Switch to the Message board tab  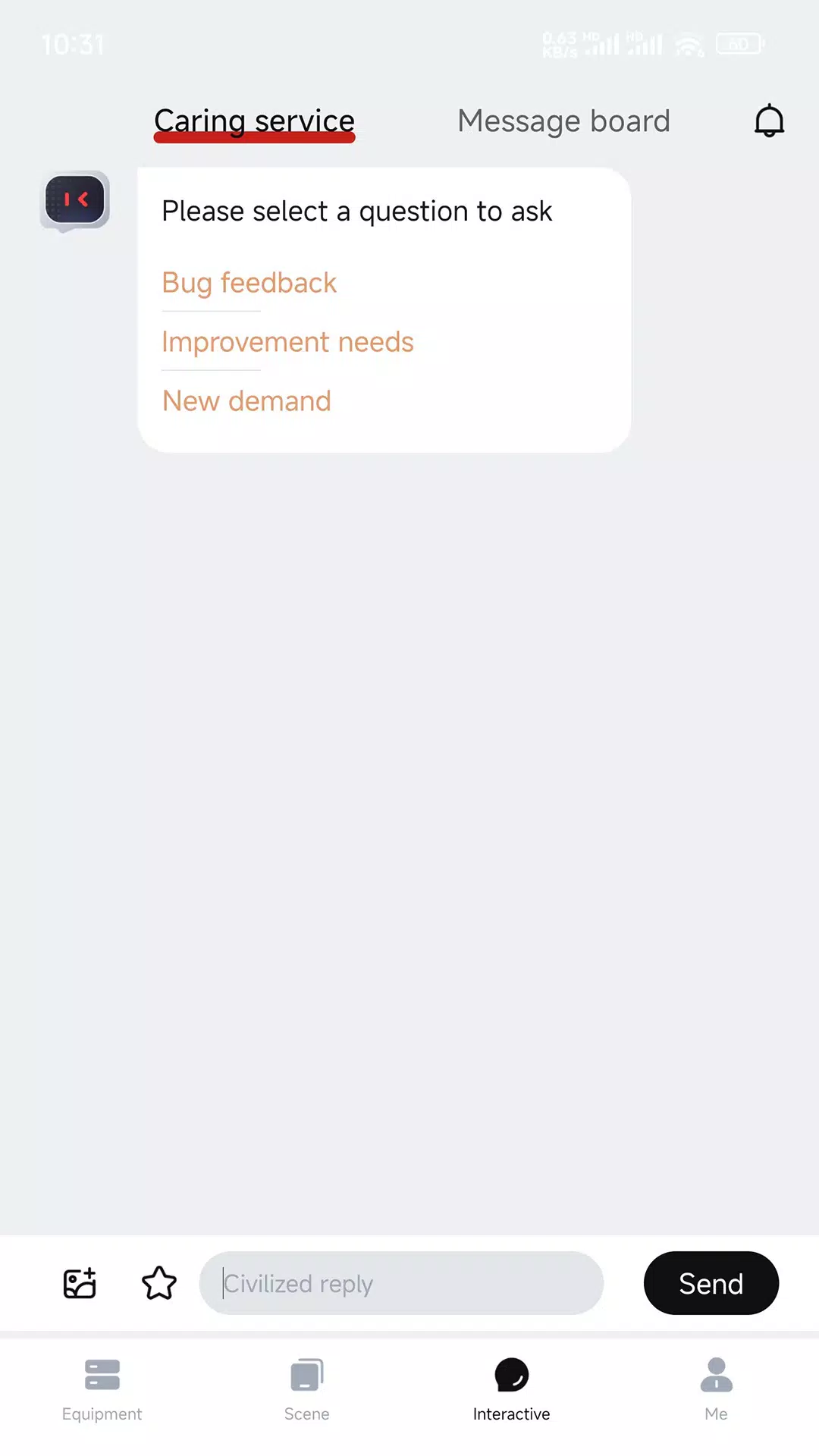[x=563, y=120]
